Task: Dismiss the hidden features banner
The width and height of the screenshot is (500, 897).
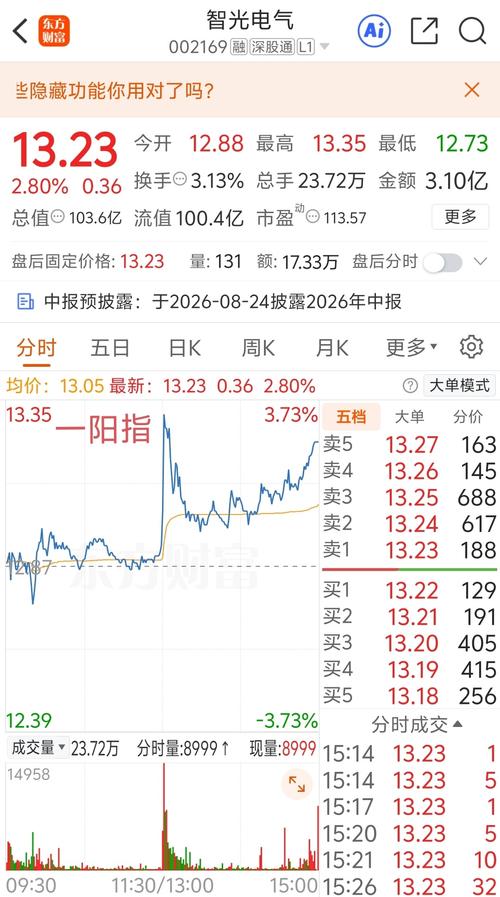Action: tap(472, 90)
